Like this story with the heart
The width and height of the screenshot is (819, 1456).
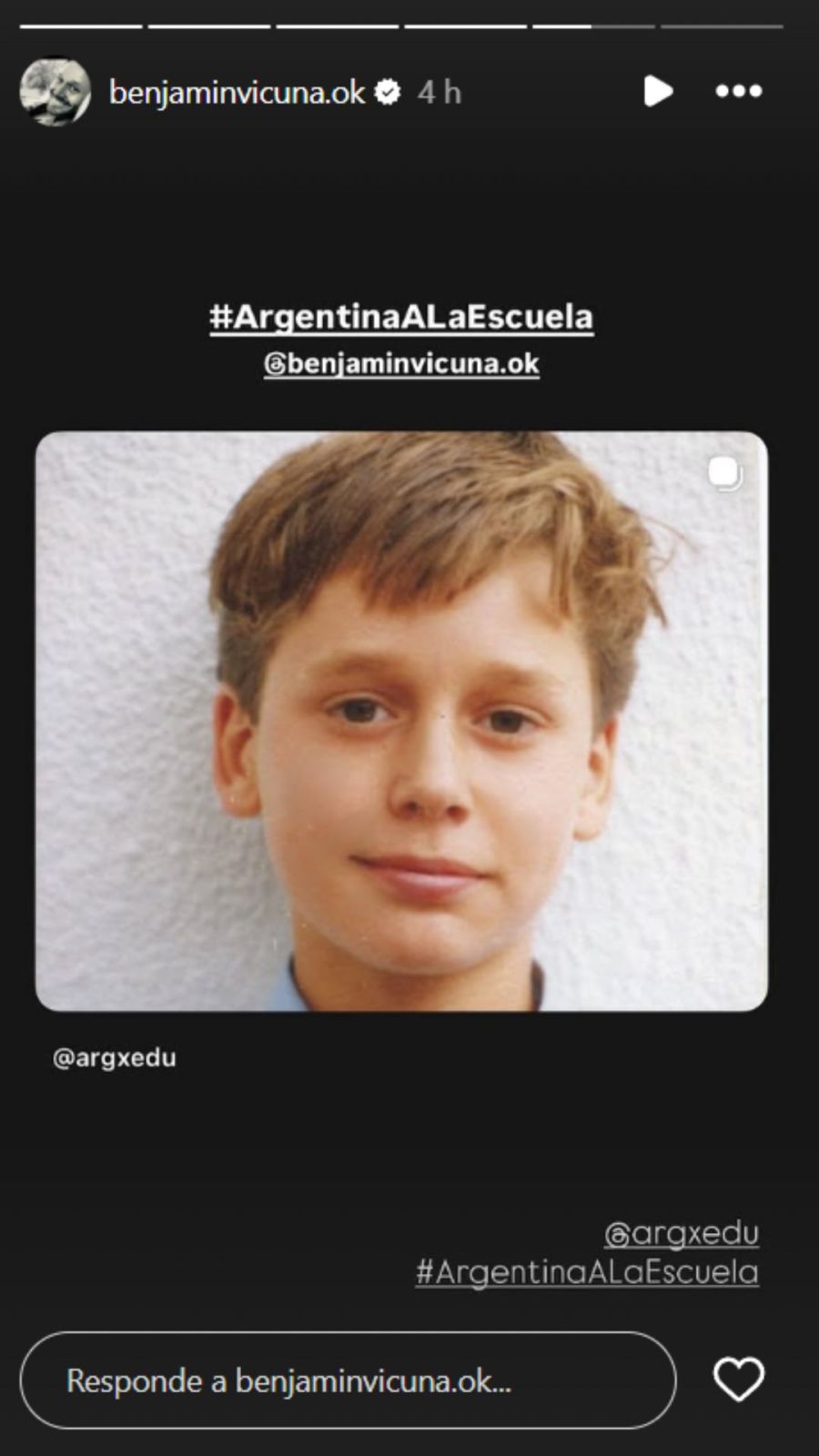click(738, 1380)
